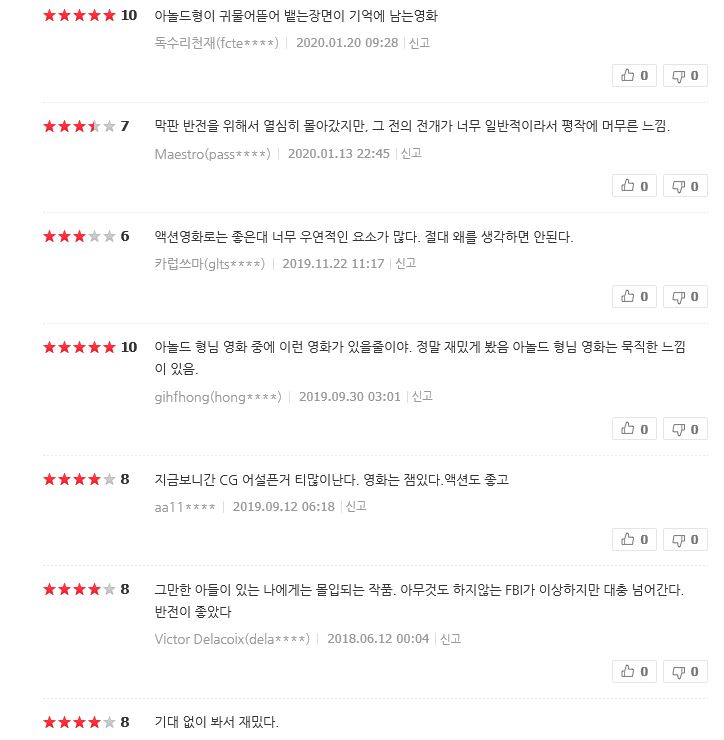
Task: Give a thumbs down to 카럽쏘마's review
Action: [x=685, y=296]
